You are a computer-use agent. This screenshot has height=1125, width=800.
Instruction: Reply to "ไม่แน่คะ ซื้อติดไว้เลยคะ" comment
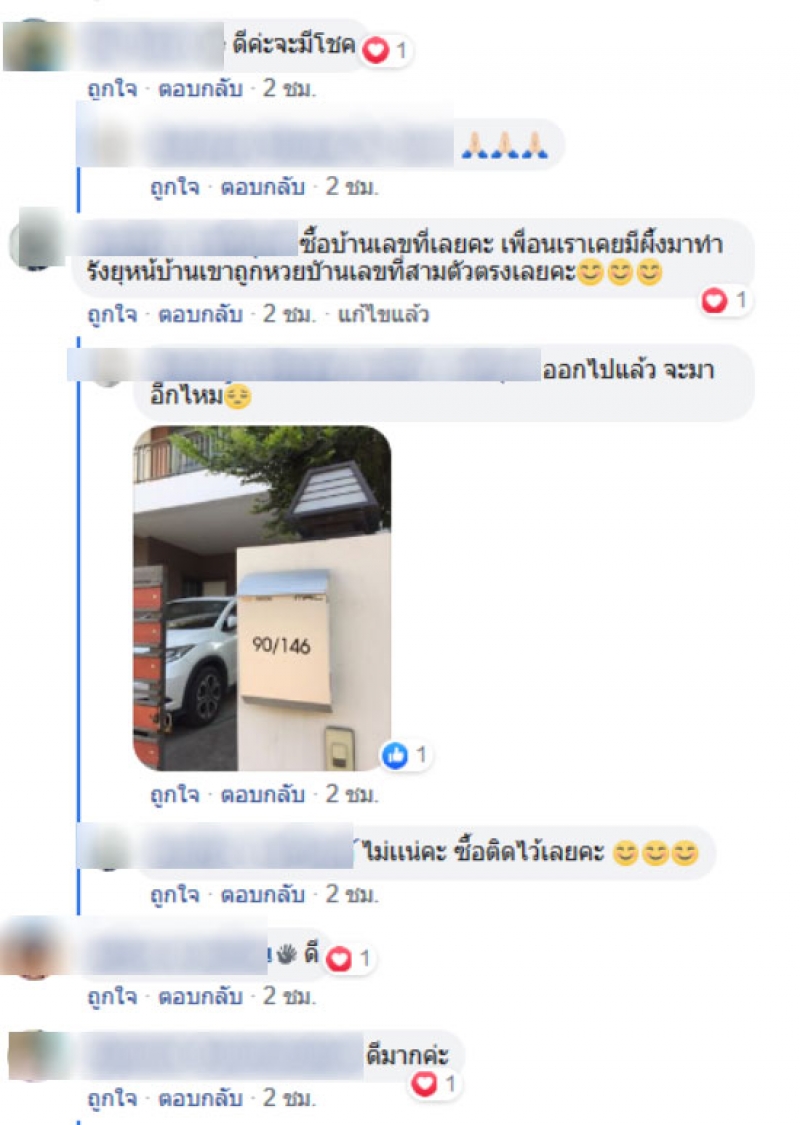[262, 893]
